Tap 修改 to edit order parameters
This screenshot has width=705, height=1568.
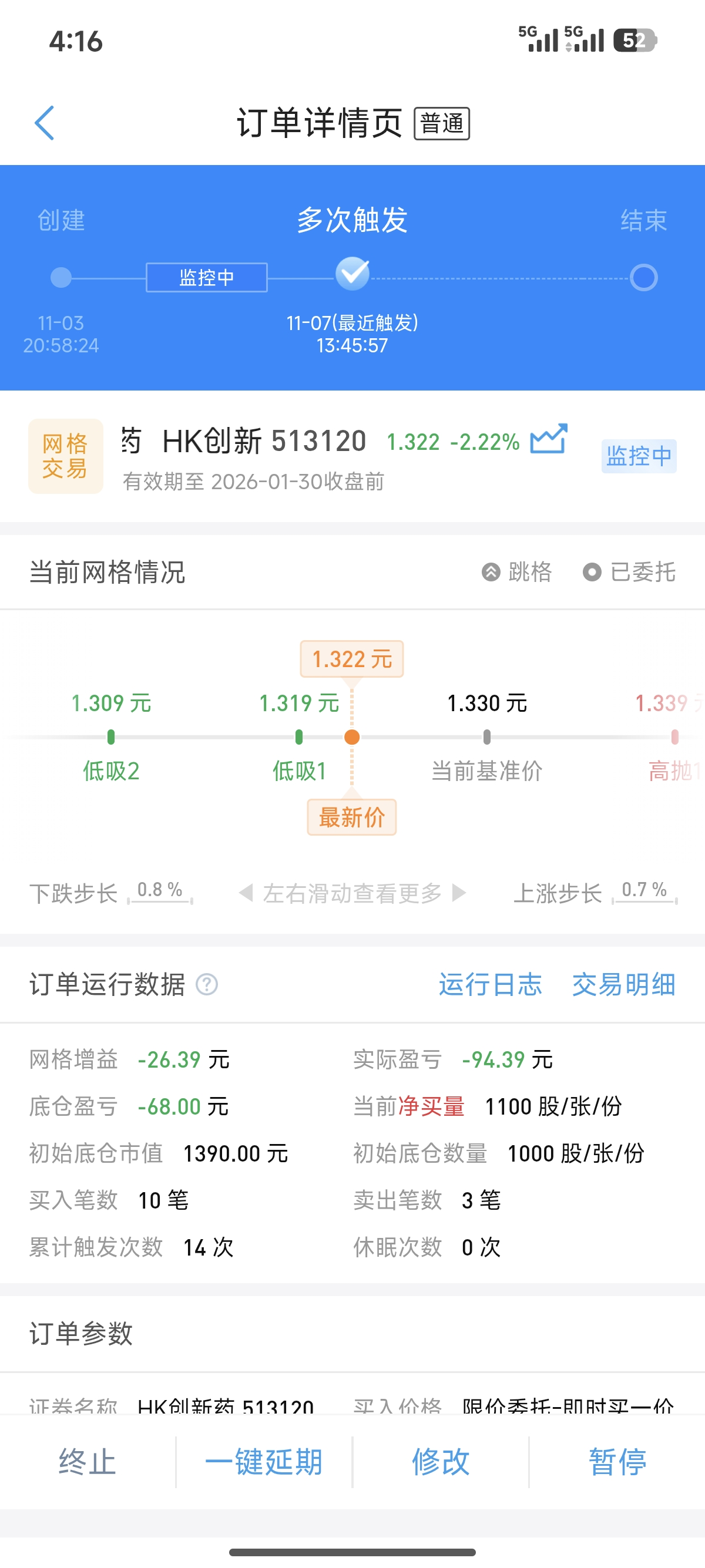click(x=440, y=1462)
